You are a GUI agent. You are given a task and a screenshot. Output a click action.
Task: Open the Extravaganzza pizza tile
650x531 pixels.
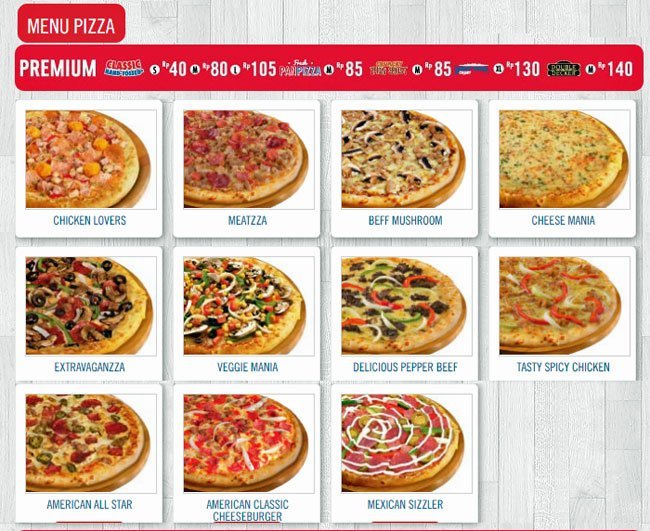click(x=90, y=310)
